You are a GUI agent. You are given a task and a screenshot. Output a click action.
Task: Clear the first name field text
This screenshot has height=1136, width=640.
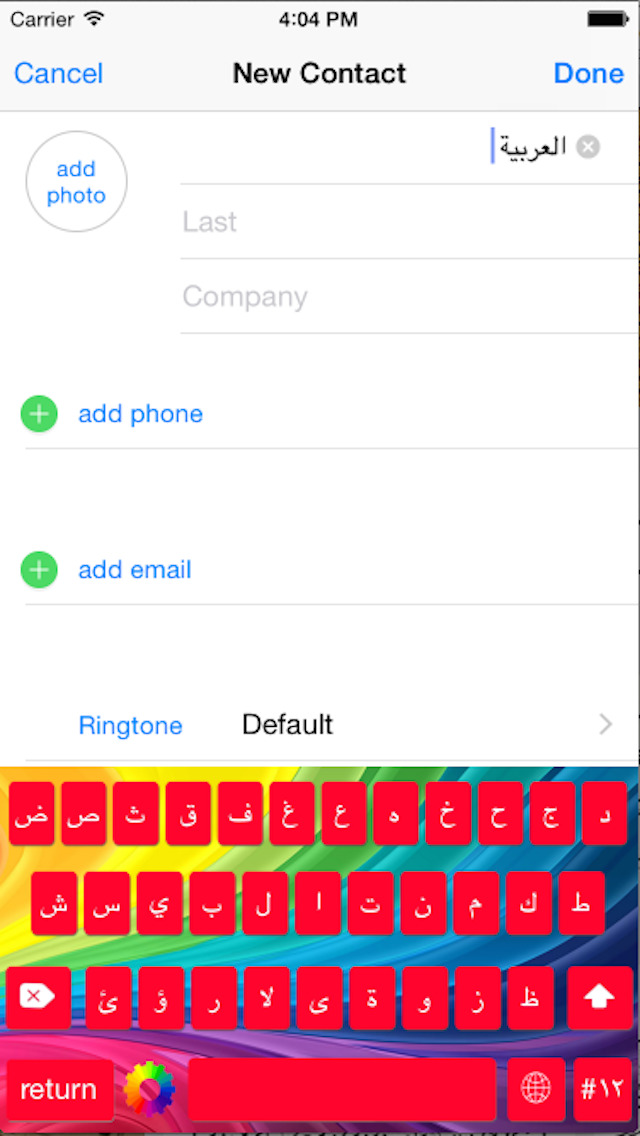tap(588, 148)
